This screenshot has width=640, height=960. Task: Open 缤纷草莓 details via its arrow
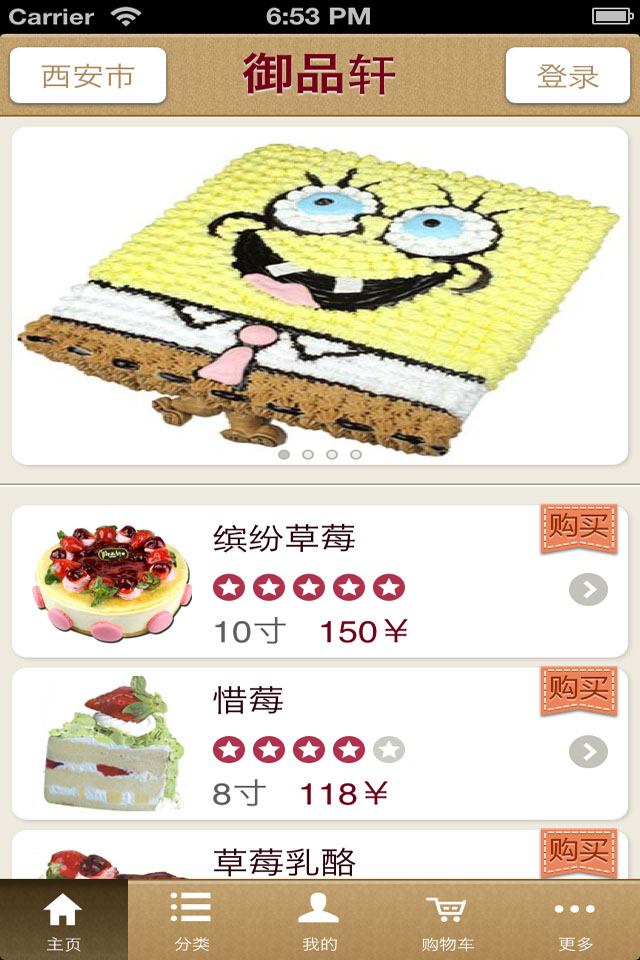[x=588, y=590]
